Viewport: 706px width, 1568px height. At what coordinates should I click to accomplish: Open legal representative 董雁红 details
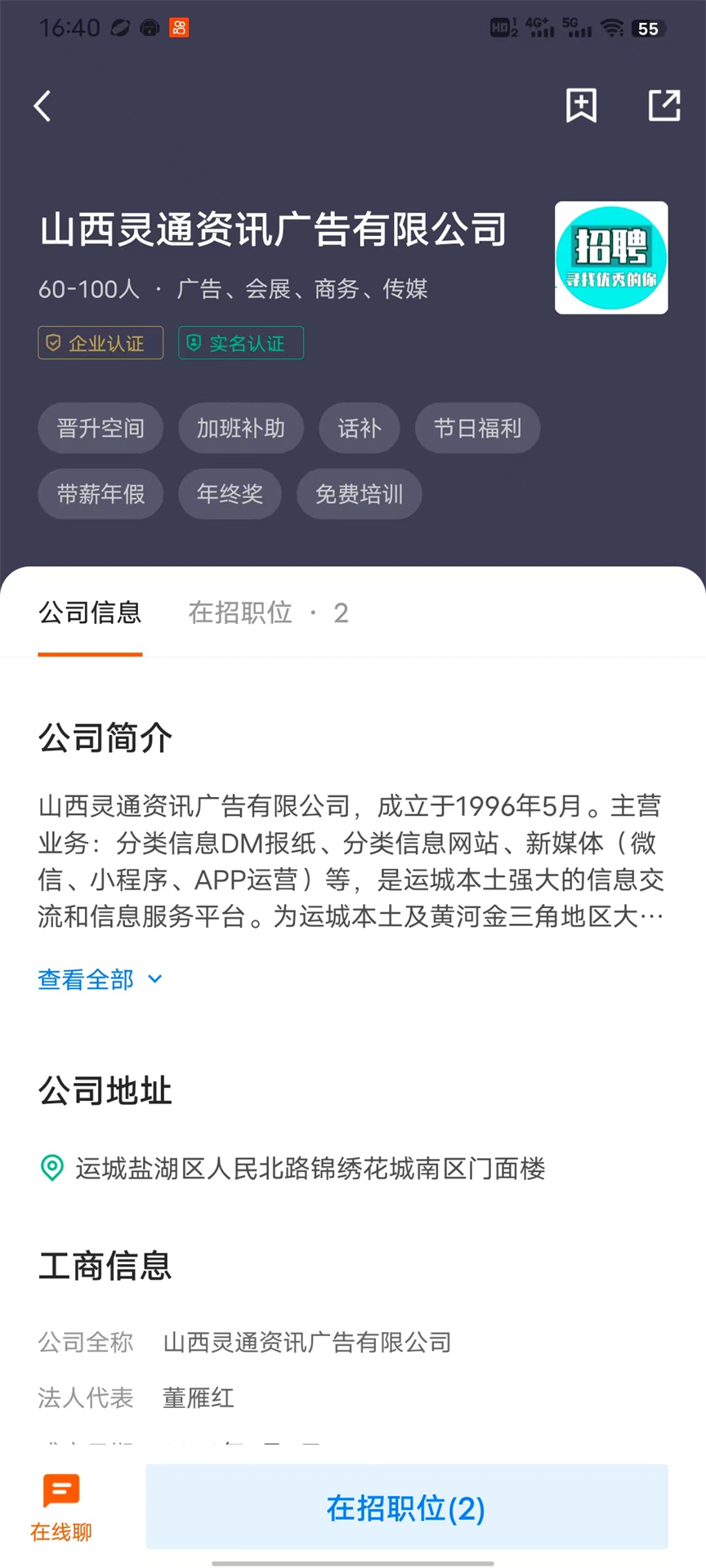pos(198,1398)
